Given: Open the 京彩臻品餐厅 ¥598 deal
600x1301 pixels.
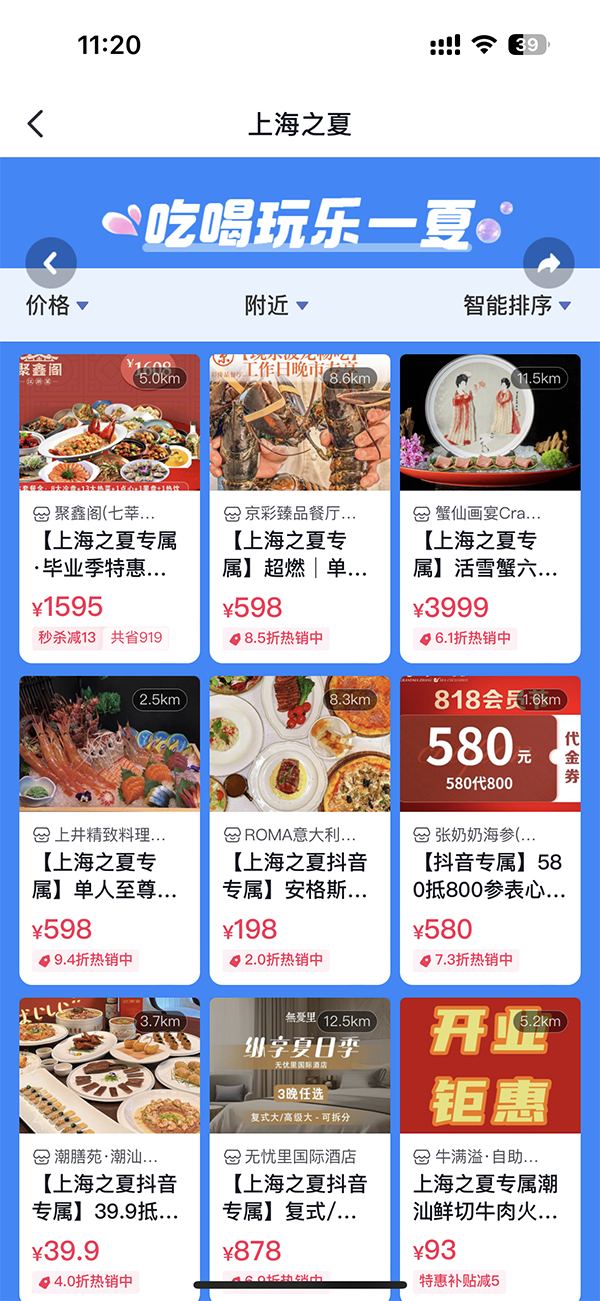Looking at the screenshot, I should tap(300, 507).
